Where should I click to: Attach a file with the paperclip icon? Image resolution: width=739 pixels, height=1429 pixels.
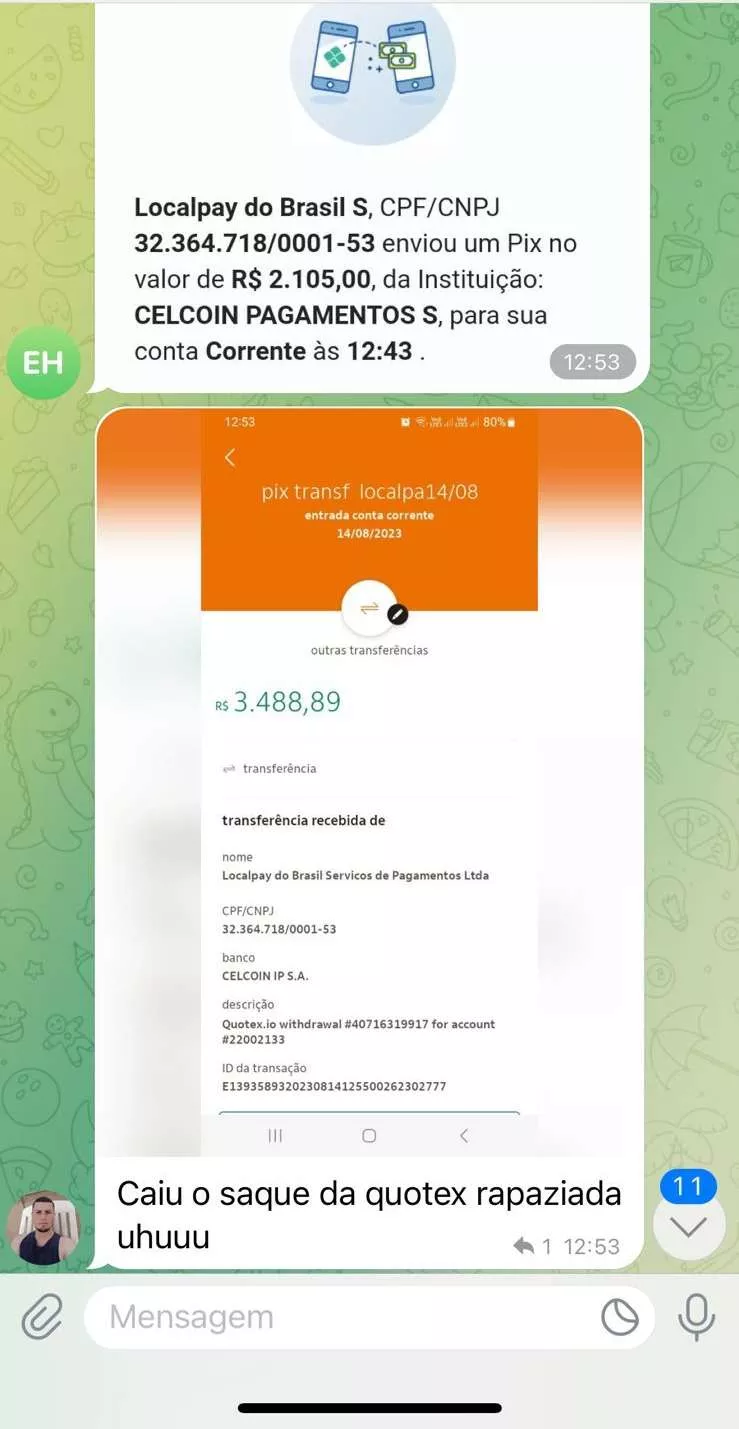click(x=42, y=1317)
